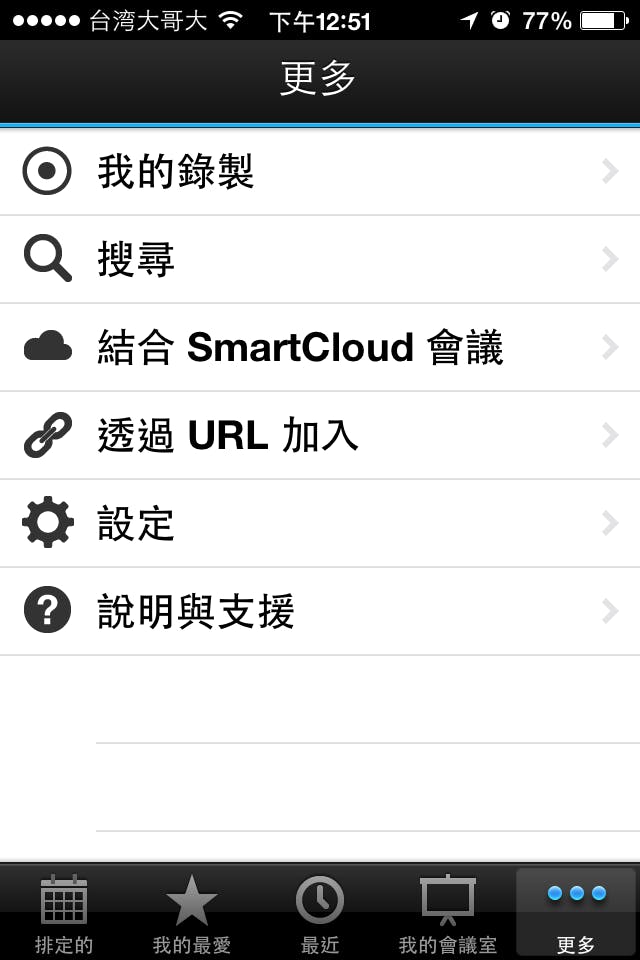Switch to the 我的最愛 favorites tab

click(x=192, y=912)
